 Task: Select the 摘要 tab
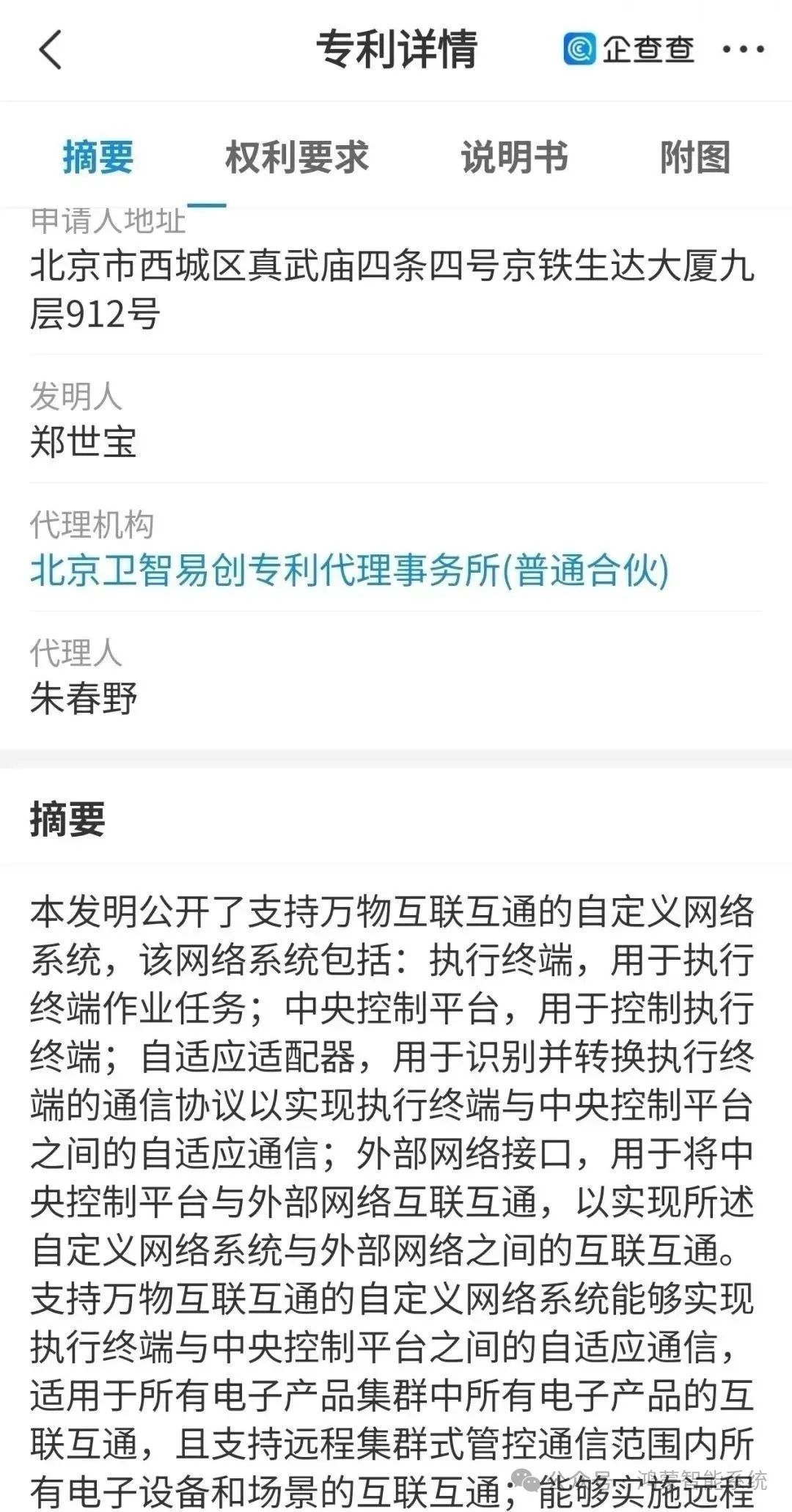tap(98, 157)
